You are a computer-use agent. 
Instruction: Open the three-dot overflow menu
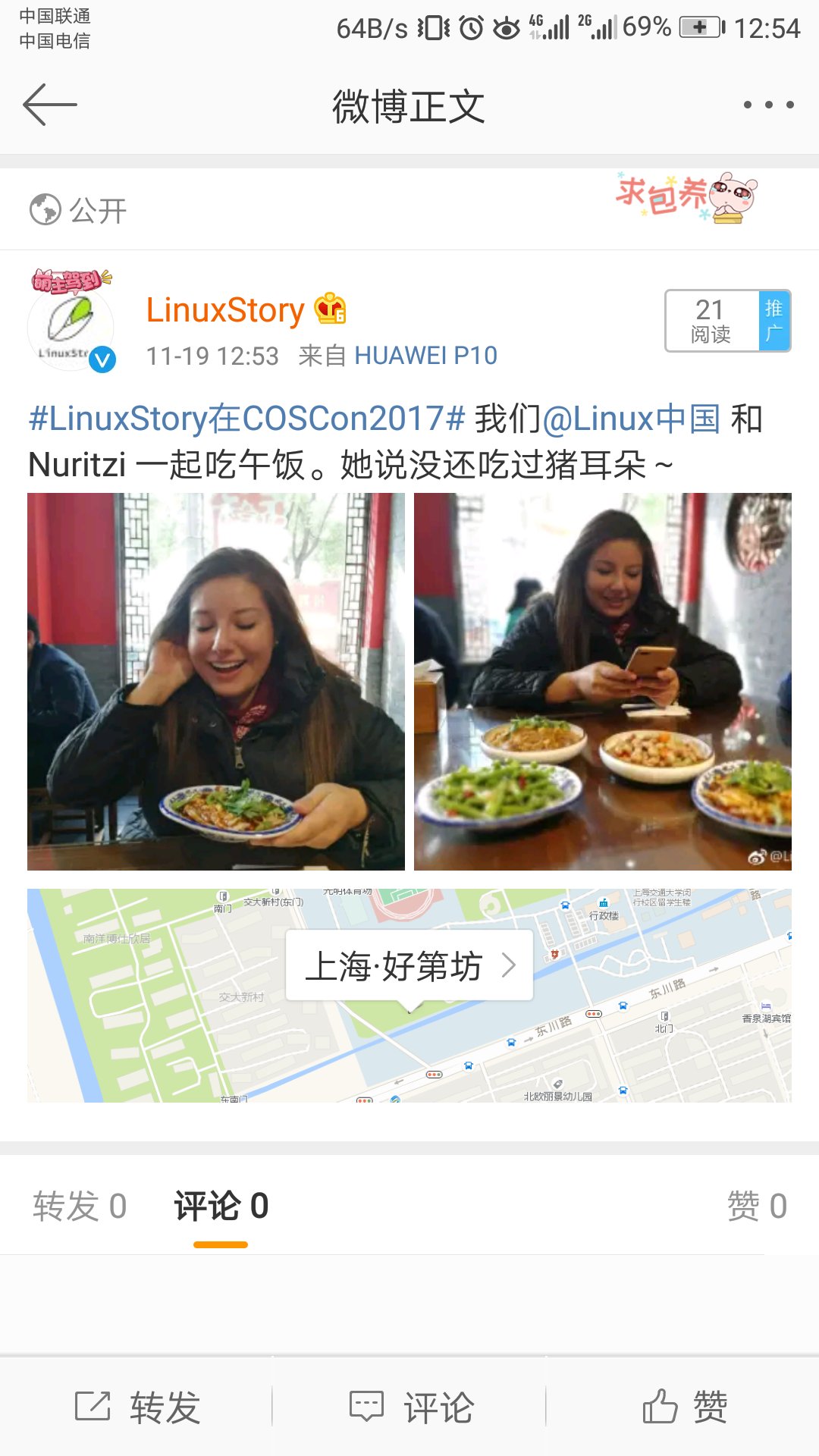tap(768, 105)
